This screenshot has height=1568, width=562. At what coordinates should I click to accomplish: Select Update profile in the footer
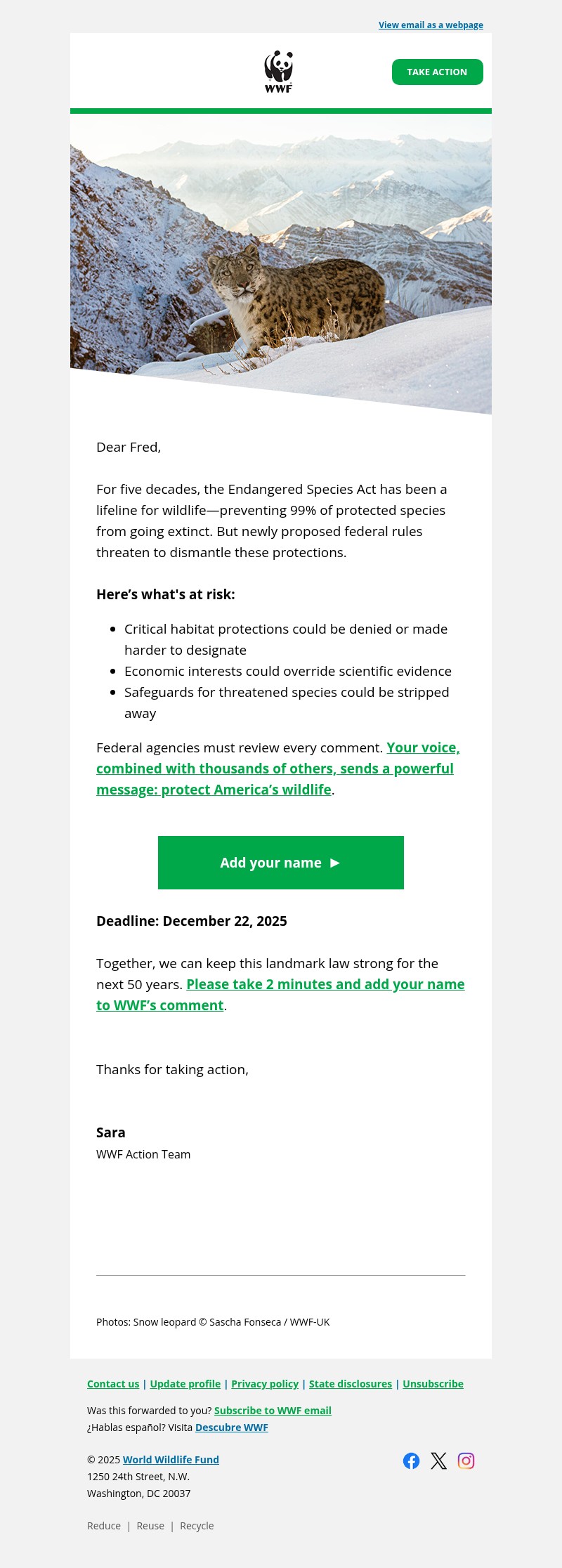pos(185,1383)
